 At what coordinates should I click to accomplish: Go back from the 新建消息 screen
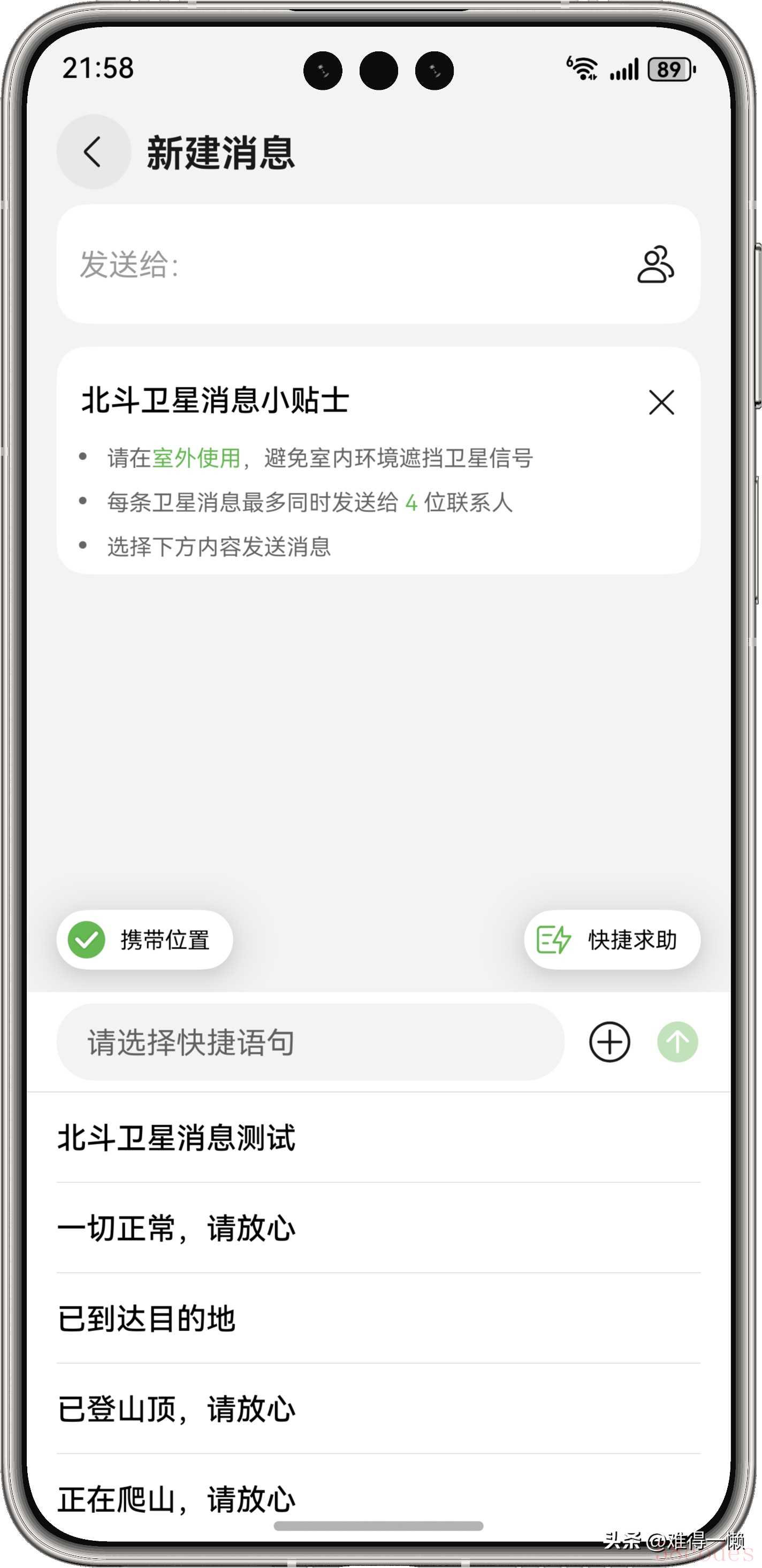coord(93,152)
